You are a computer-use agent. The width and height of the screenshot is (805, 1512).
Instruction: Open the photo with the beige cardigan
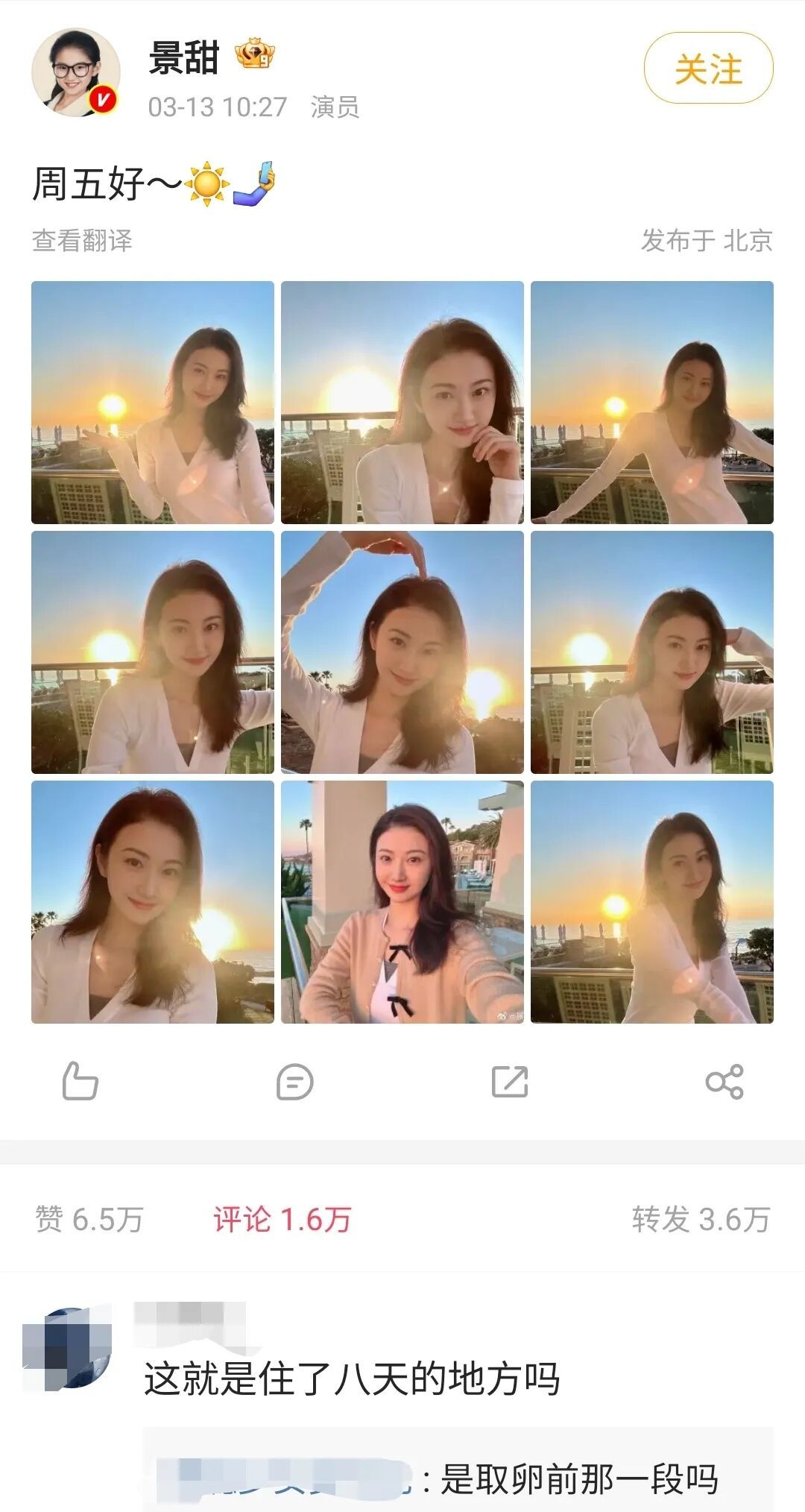402,902
